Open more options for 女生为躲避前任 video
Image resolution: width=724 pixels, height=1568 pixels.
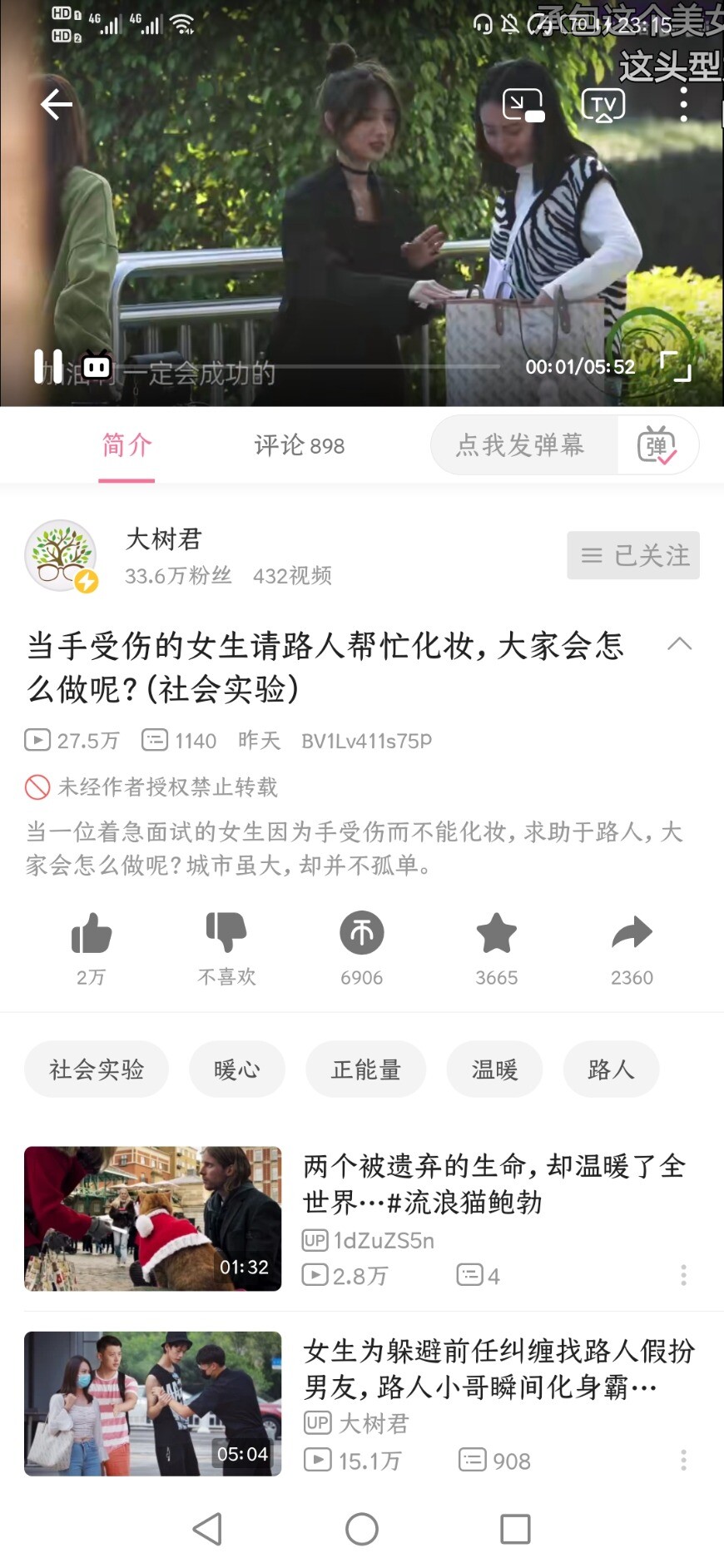[x=683, y=1460]
